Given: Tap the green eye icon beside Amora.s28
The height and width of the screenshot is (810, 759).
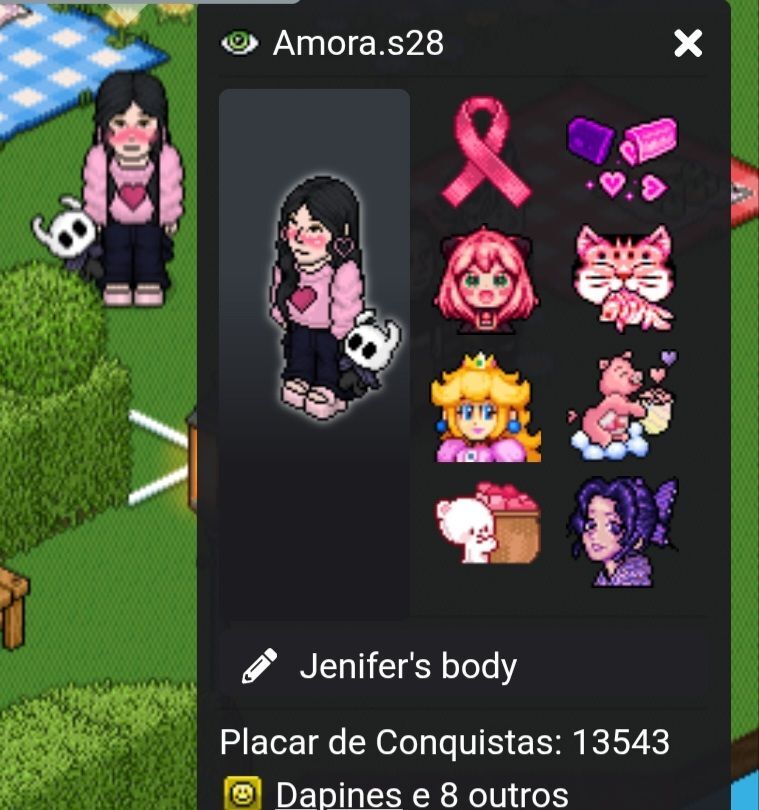Looking at the screenshot, I should (238, 44).
